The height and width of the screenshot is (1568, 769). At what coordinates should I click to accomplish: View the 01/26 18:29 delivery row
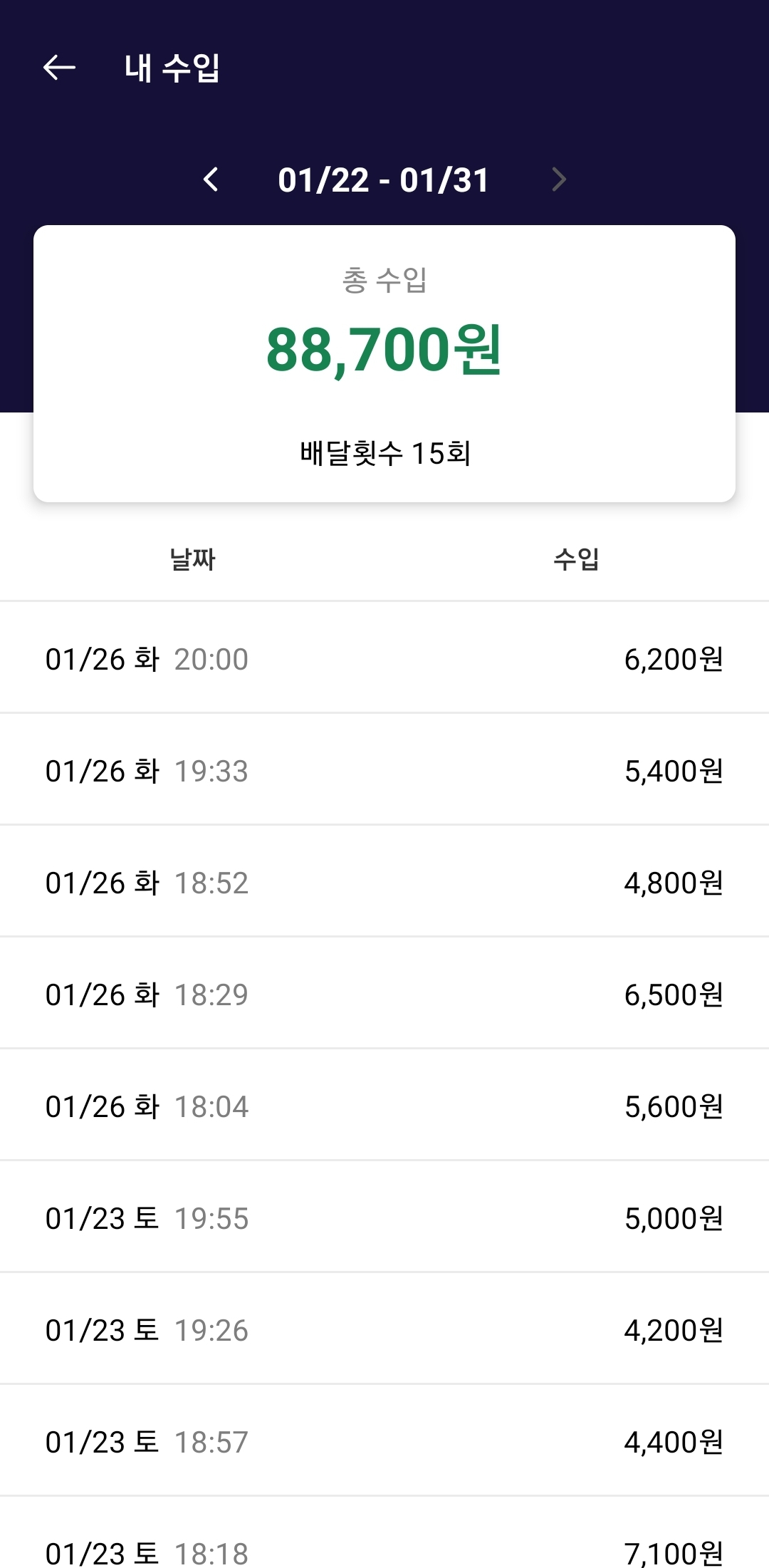pyautogui.click(x=384, y=993)
